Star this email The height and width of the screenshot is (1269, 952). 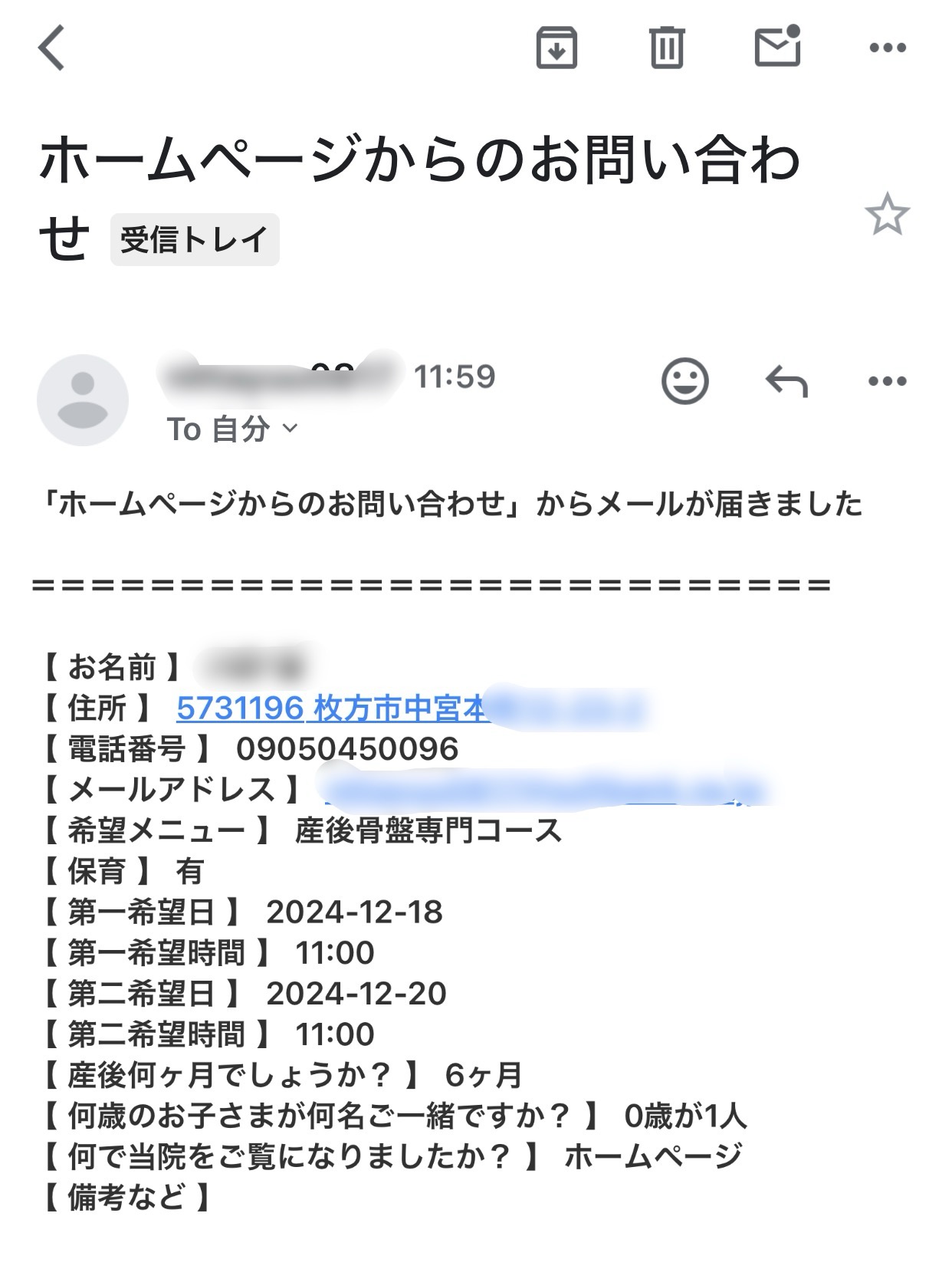tap(887, 215)
